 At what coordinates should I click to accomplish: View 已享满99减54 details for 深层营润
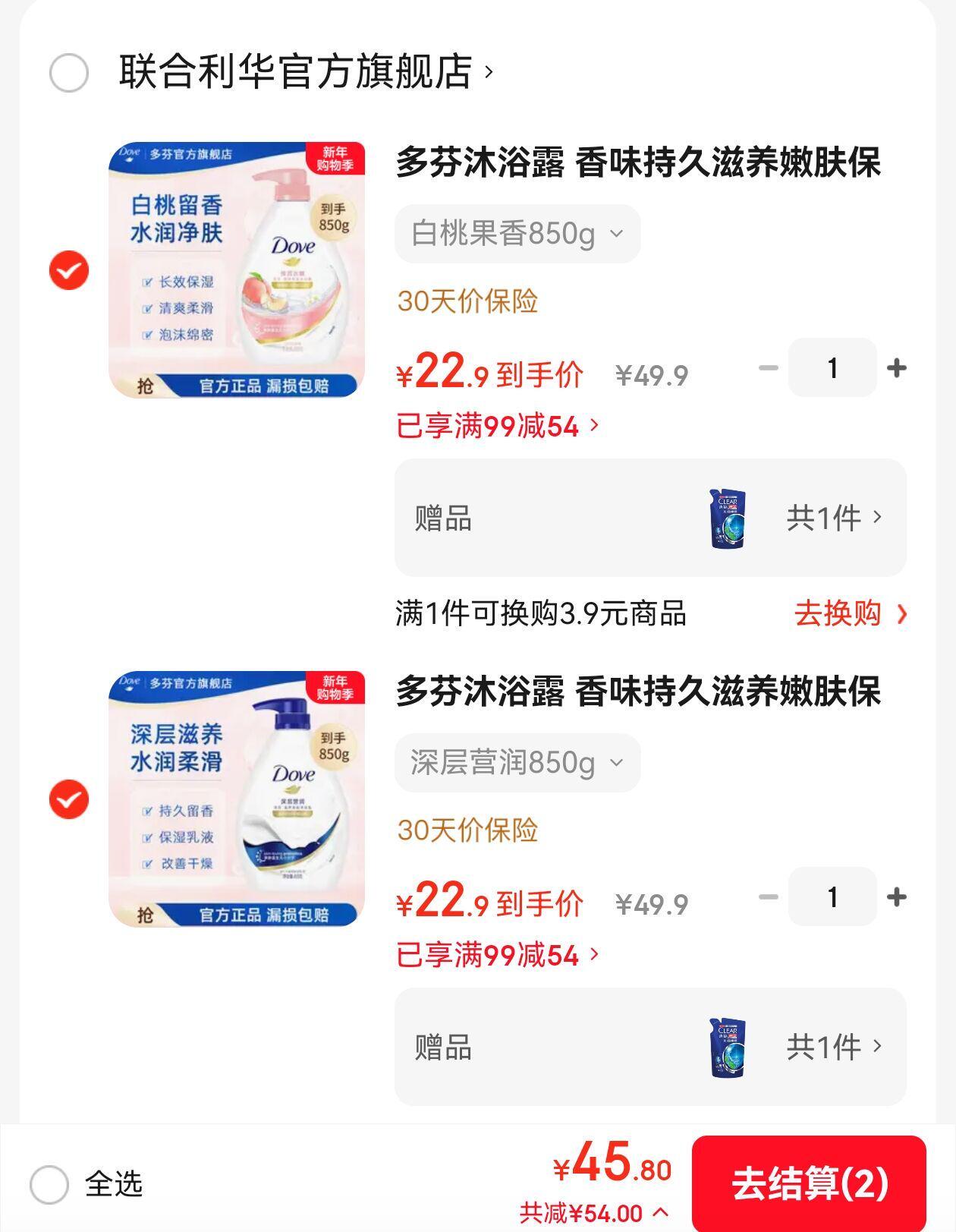pos(497,955)
